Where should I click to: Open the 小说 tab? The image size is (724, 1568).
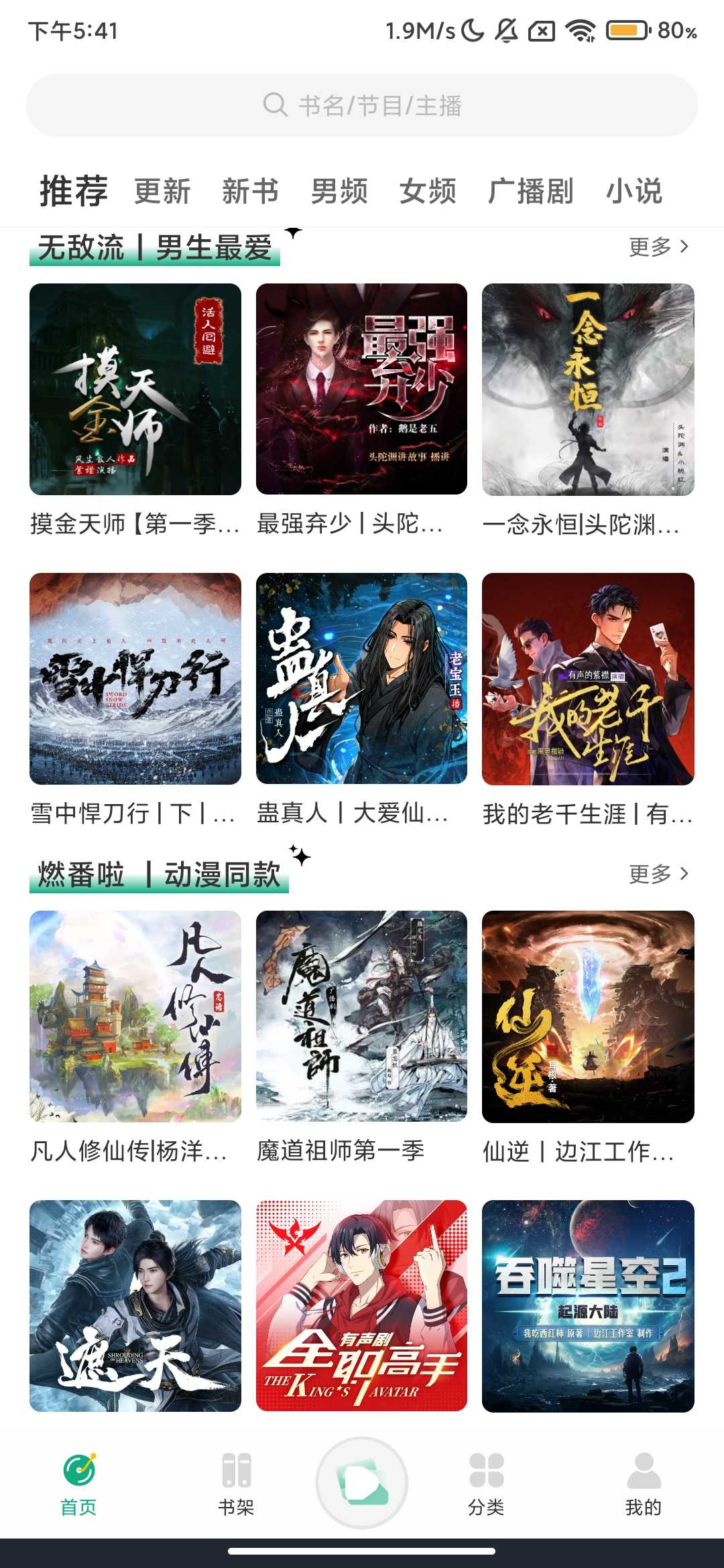tap(634, 191)
